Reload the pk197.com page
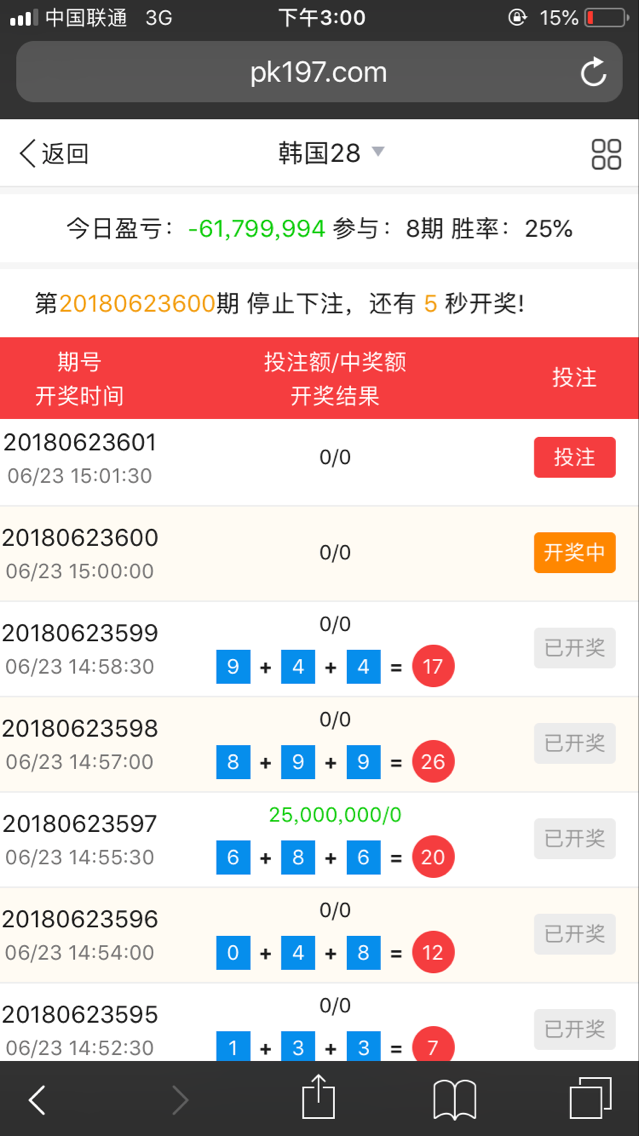 pyautogui.click(x=593, y=72)
